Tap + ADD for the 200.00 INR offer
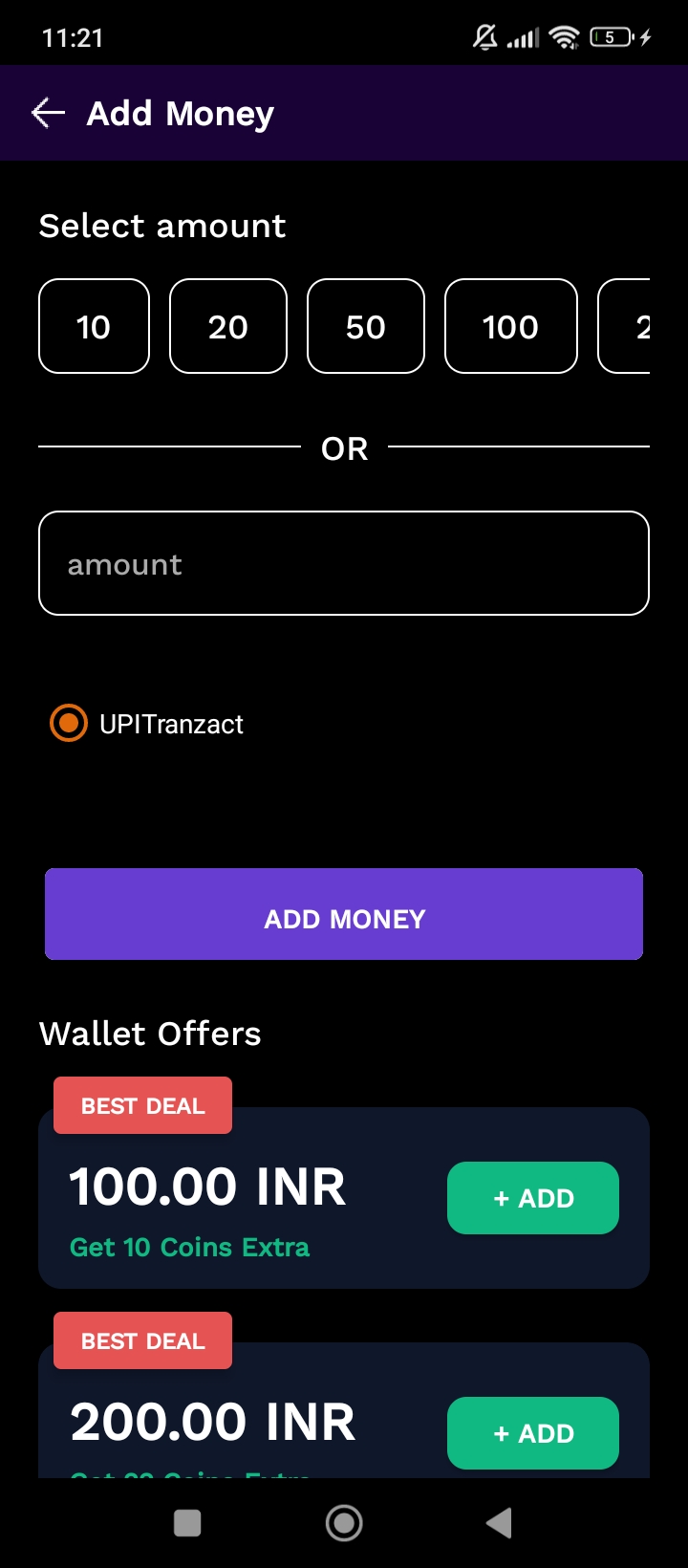The height and width of the screenshot is (1568, 688). tap(532, 1433)
